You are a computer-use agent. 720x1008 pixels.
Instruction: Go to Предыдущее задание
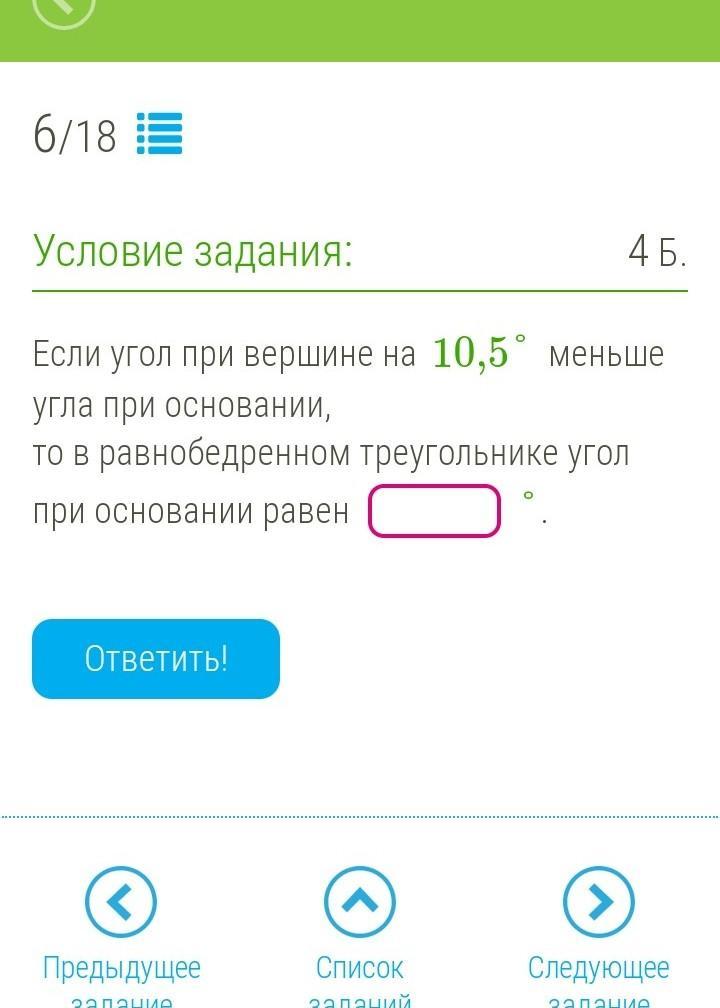121,903
